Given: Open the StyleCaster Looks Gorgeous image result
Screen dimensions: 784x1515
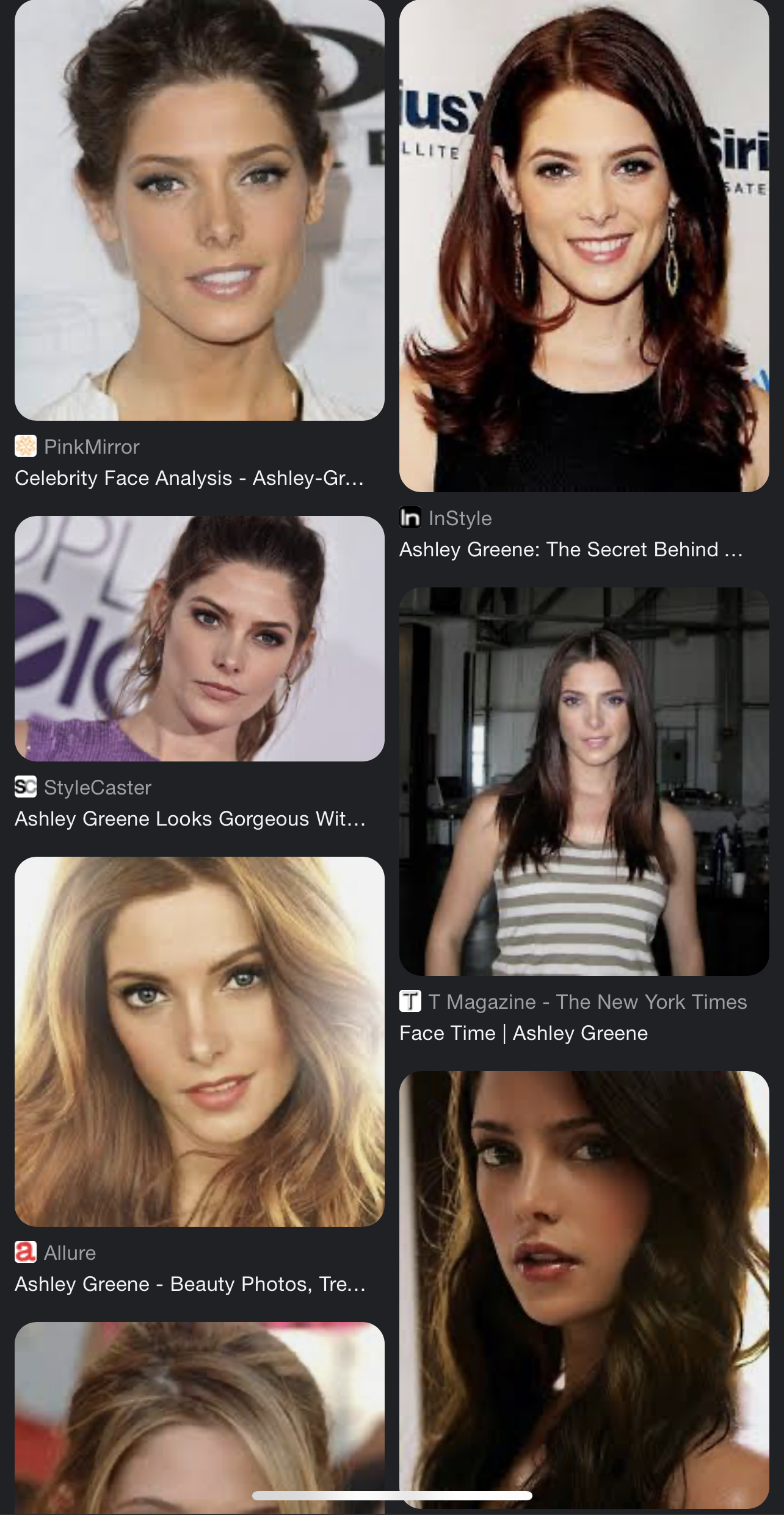Looking at the screenshot, I should (200, 639).
